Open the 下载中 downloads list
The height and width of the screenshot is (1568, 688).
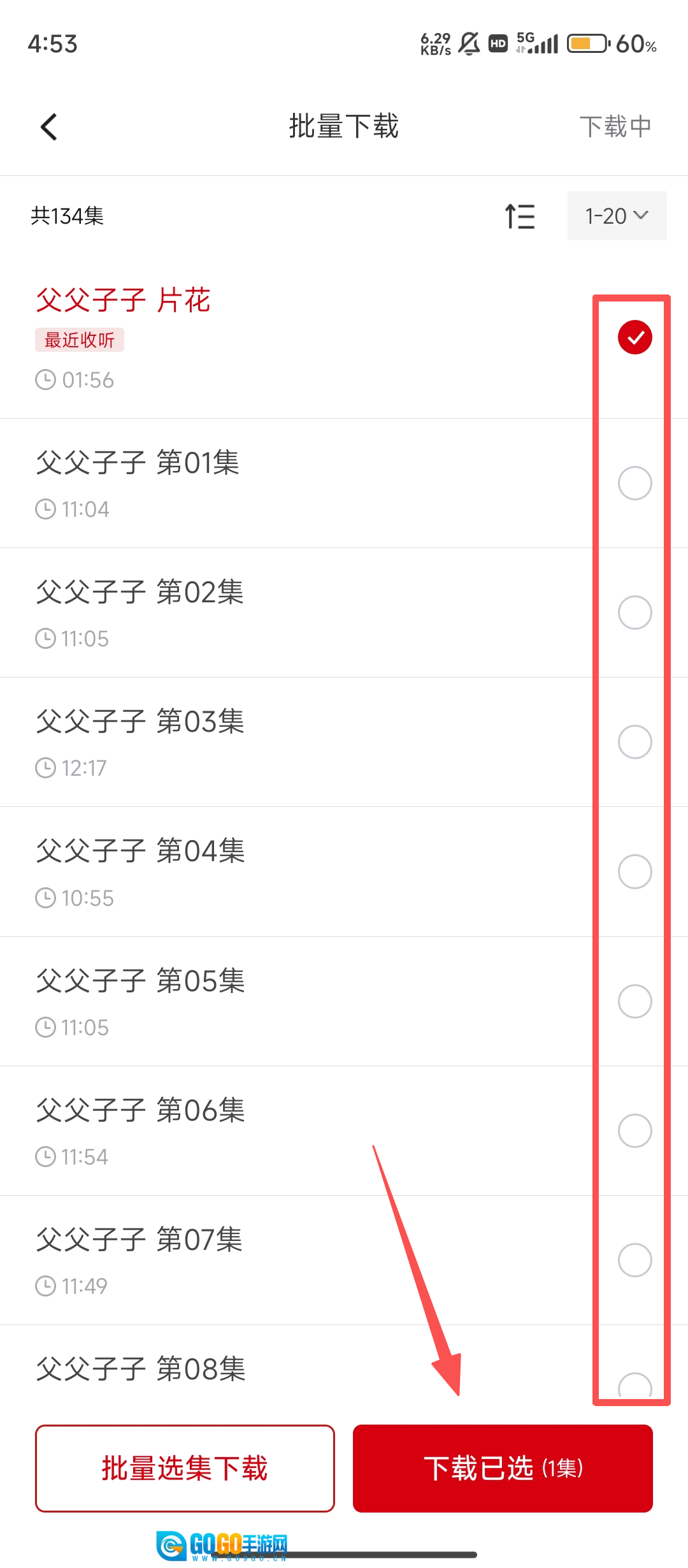615,126
